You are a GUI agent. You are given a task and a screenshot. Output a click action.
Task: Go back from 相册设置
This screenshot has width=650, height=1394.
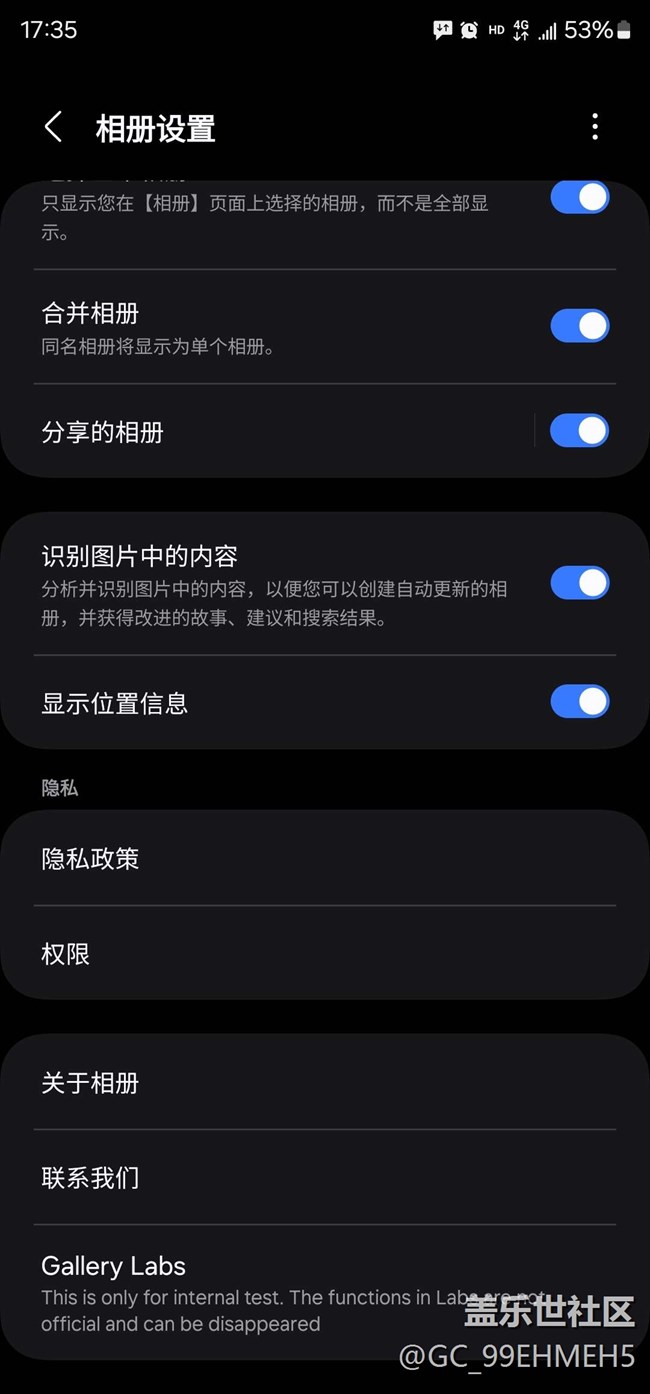pos(53,127)
